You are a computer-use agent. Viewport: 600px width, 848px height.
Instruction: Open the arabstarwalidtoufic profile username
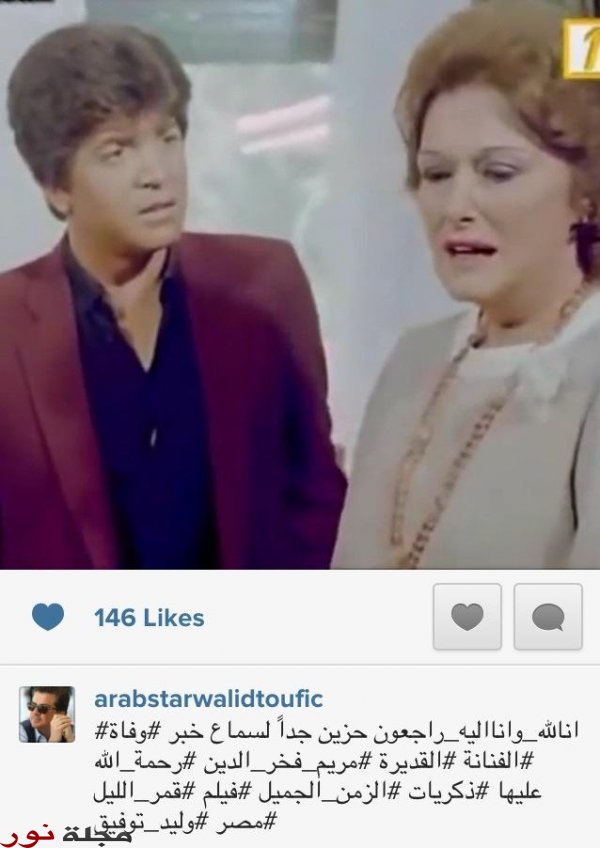click(208, 698)
